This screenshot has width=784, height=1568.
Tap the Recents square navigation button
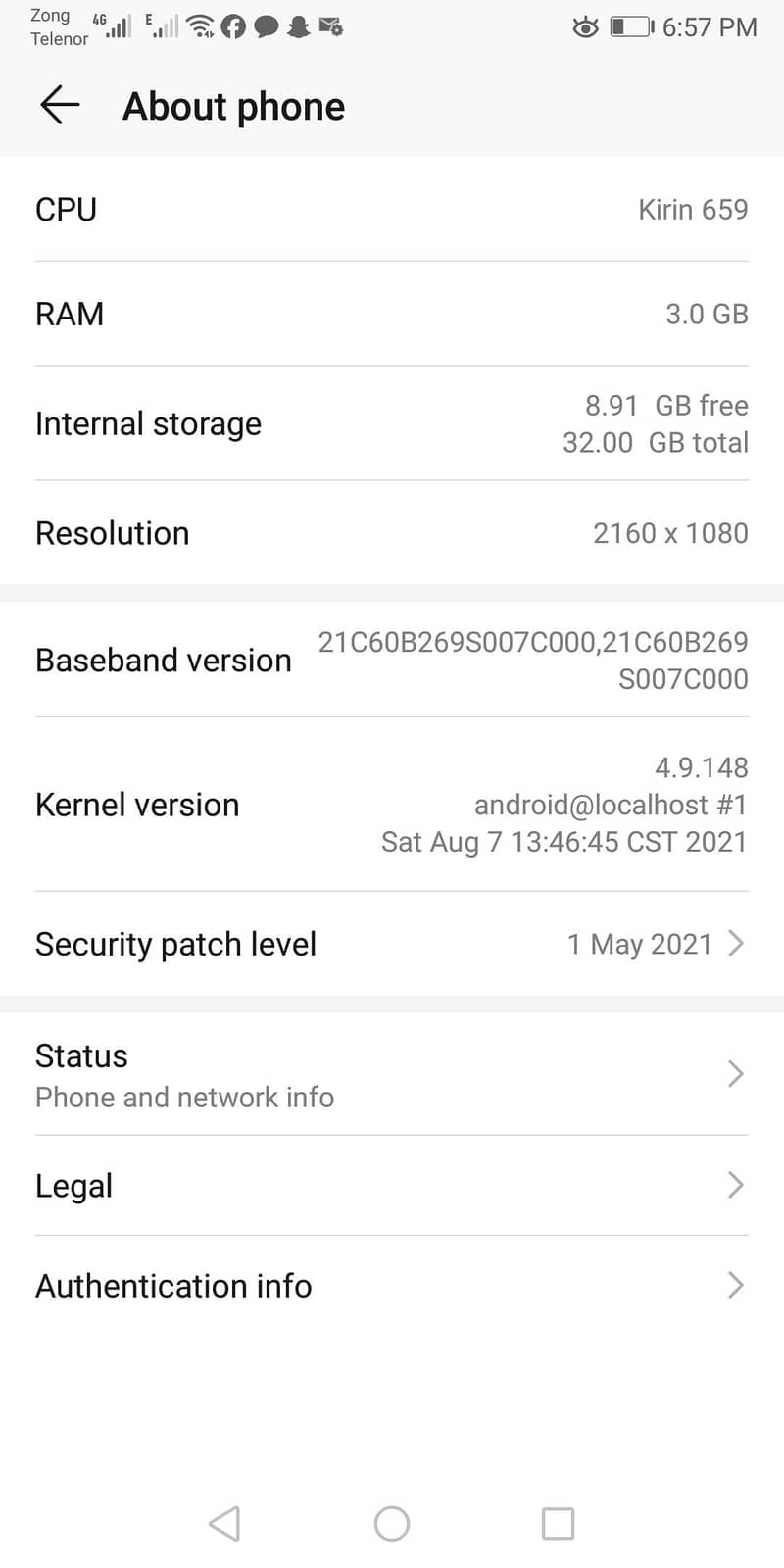click(558, 1523)
